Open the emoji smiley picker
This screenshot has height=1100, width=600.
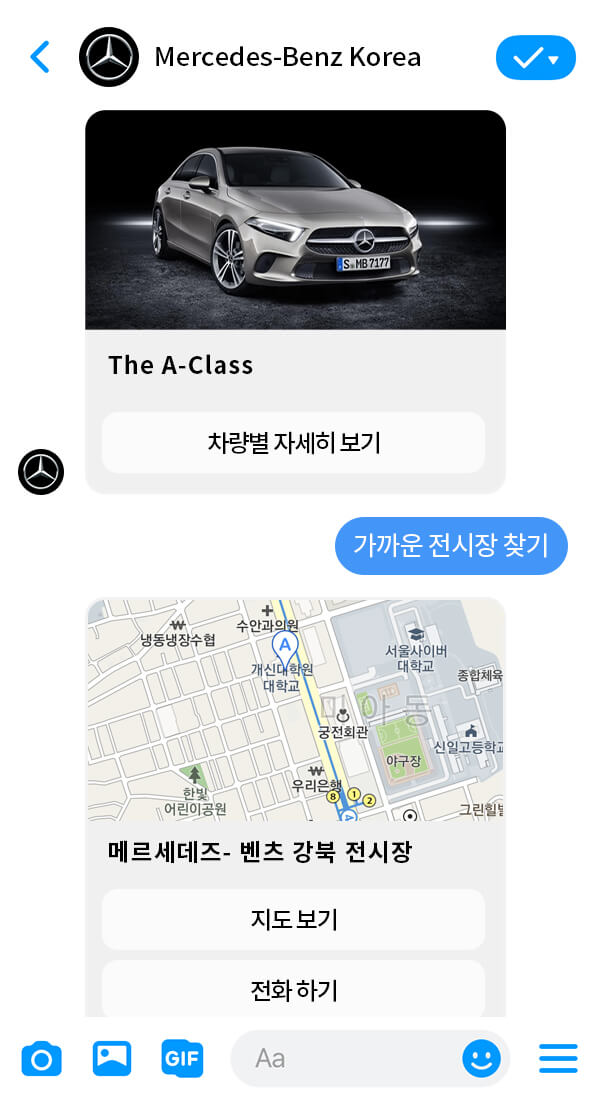coord(481,1058)
